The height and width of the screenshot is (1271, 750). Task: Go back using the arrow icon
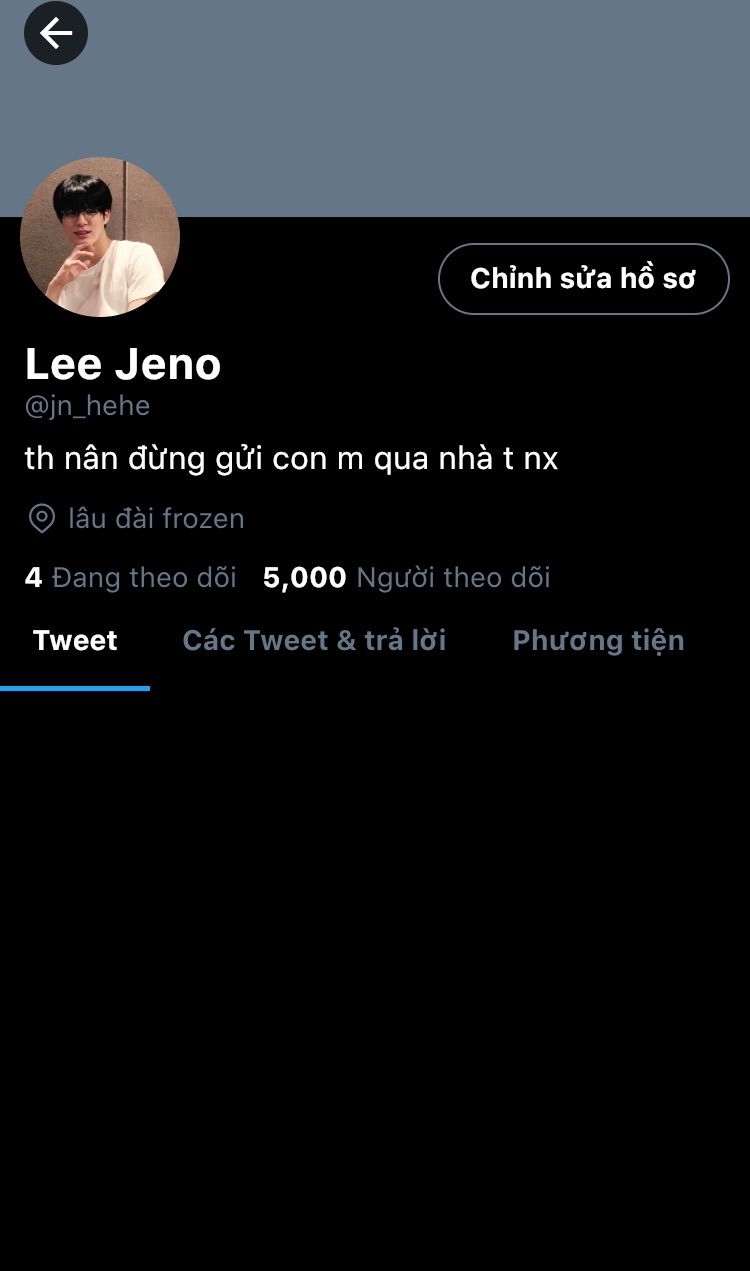[56, 34]
